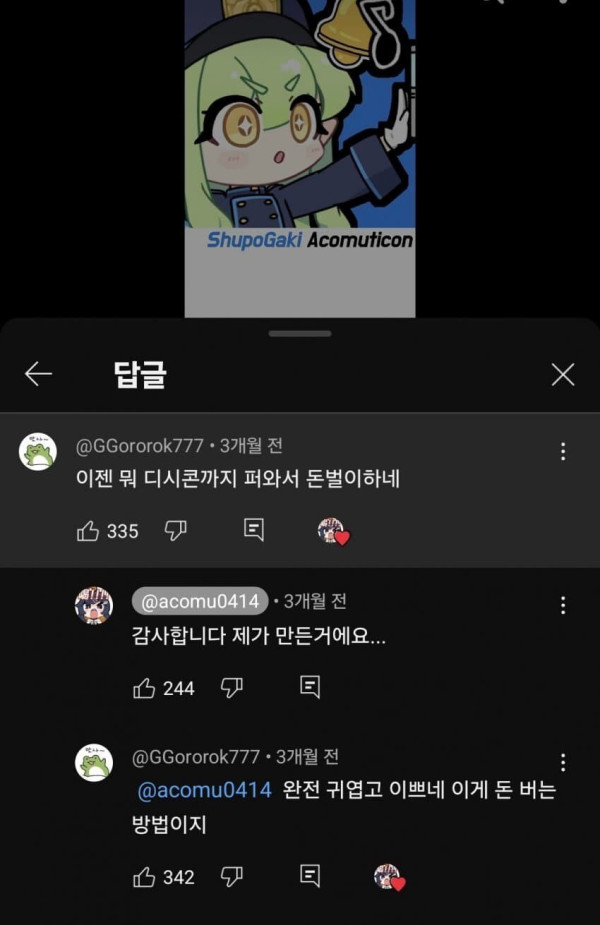
Task: Open options for the 완전 귀엽고 이쁘네 reply
Action: click(563, 762)
